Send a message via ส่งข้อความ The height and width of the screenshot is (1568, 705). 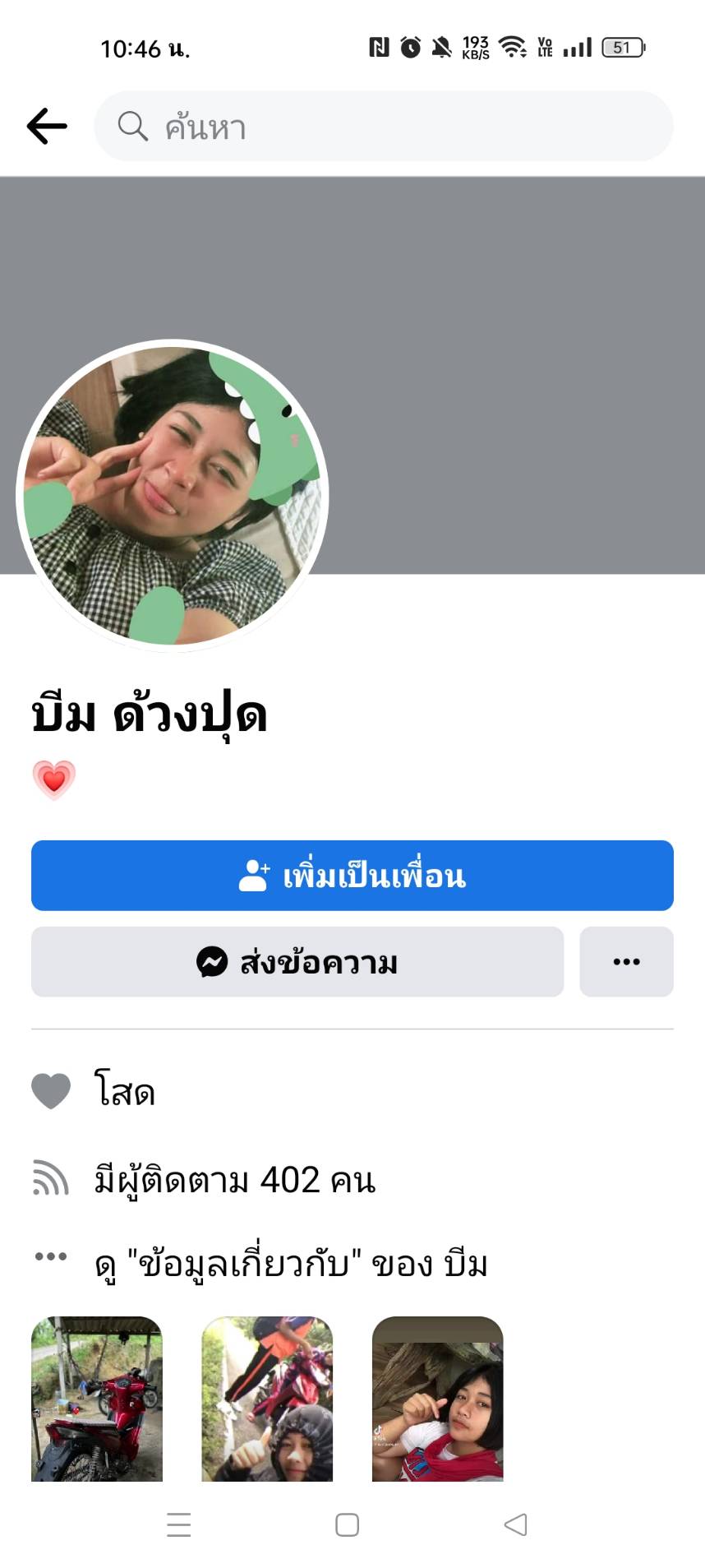point(297,962)
